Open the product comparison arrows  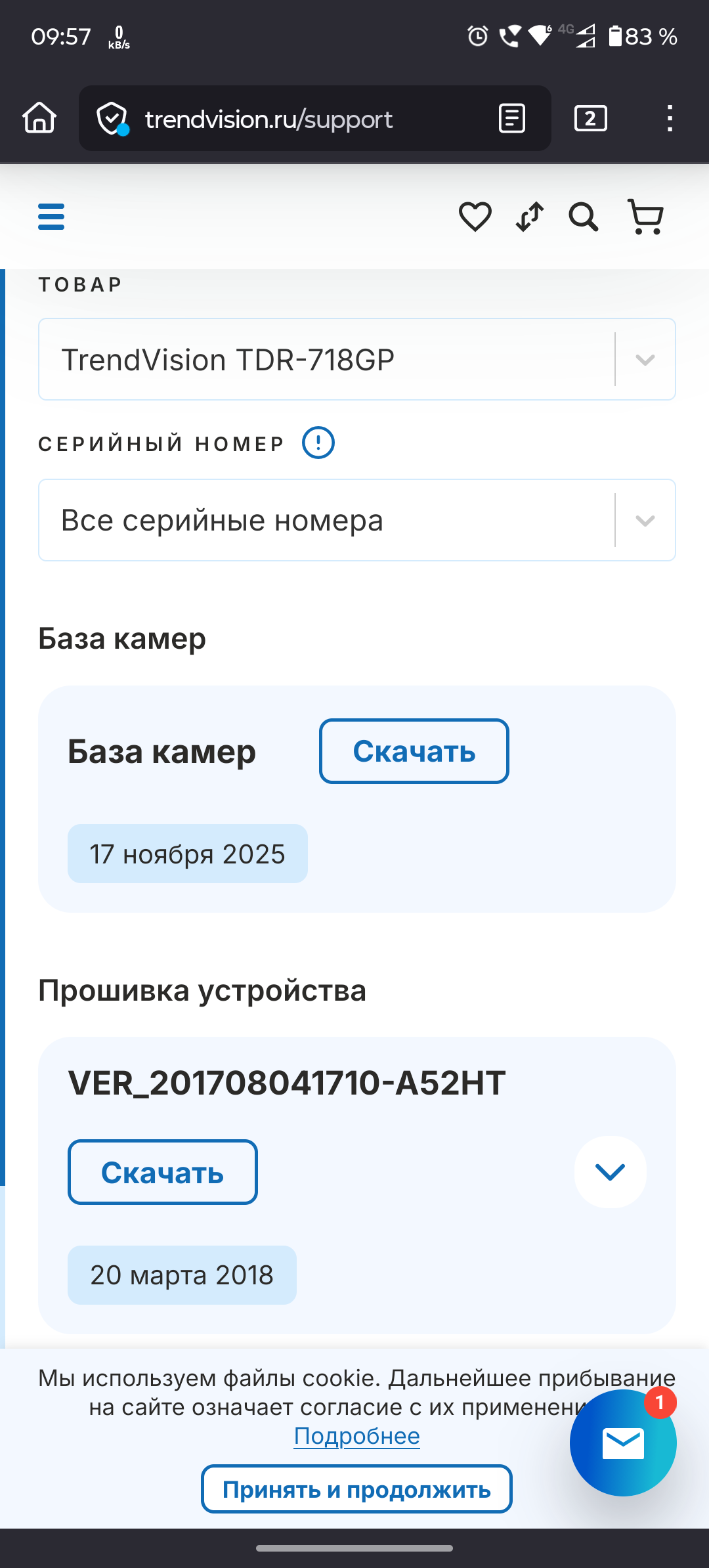tap(529, 217)
